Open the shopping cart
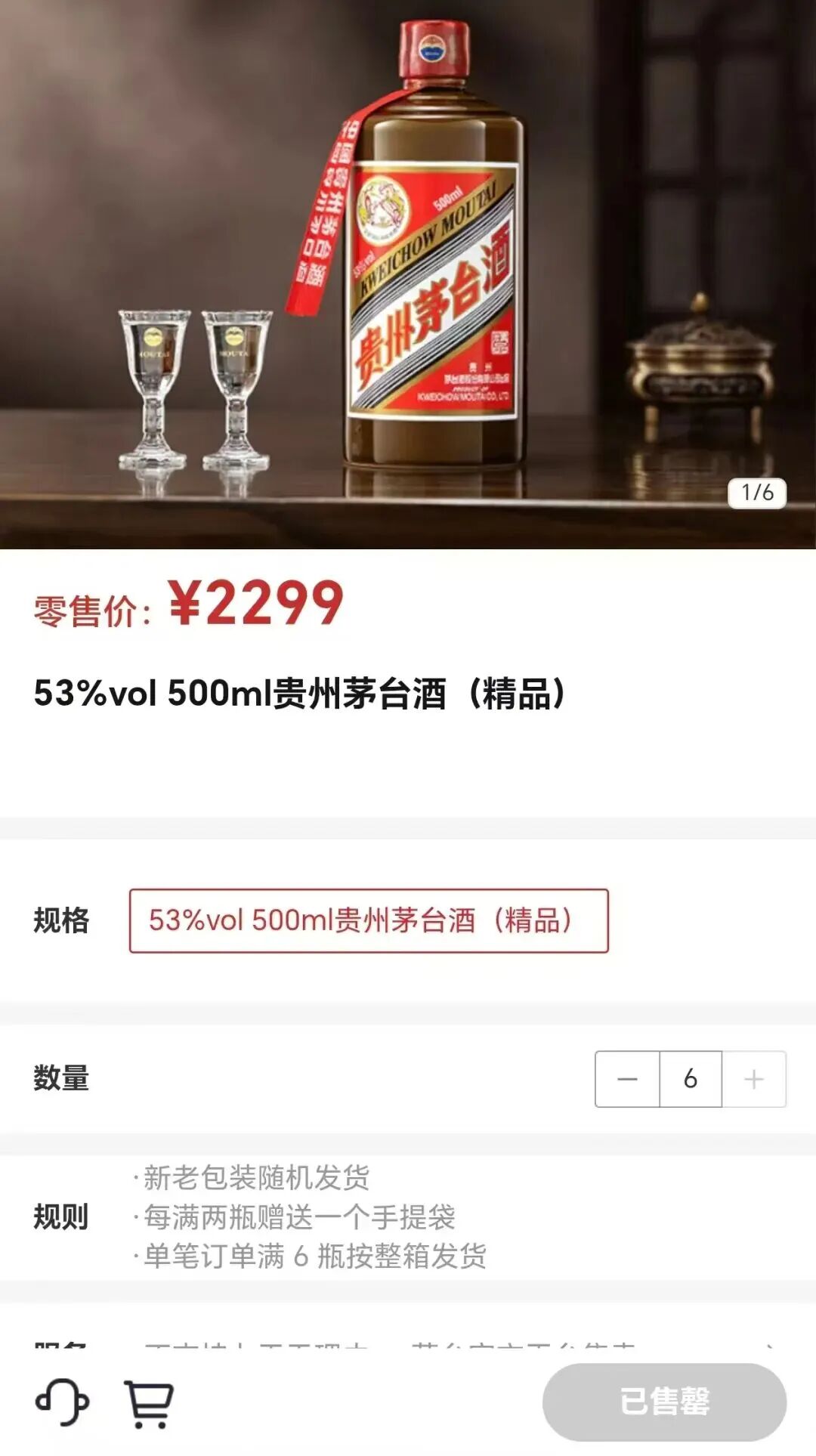This screenshot has height=1456, width=816. [x=149, y=1404]
